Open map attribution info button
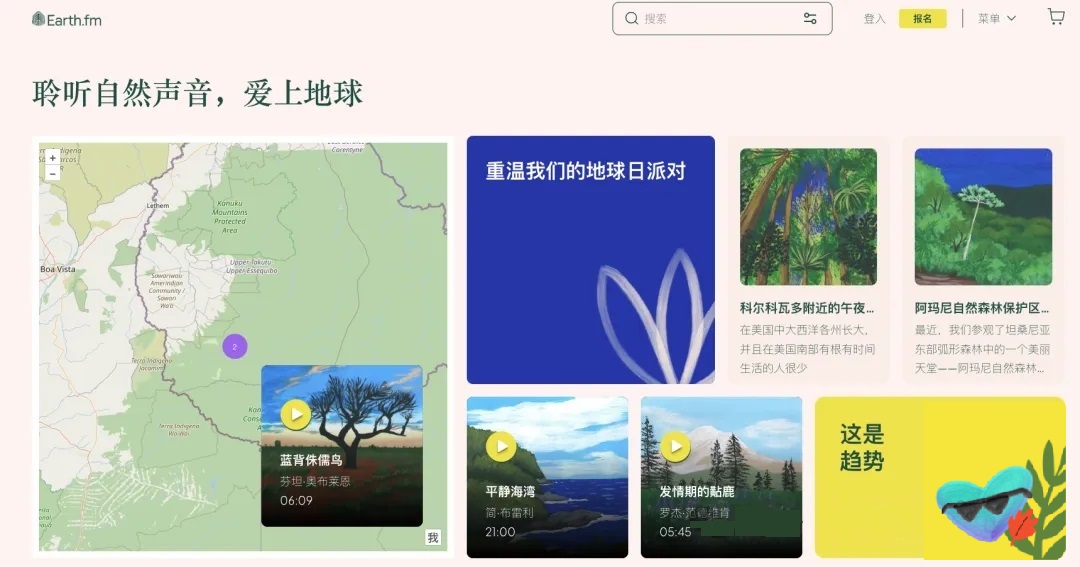1080x567 pixels. (433, 538)
